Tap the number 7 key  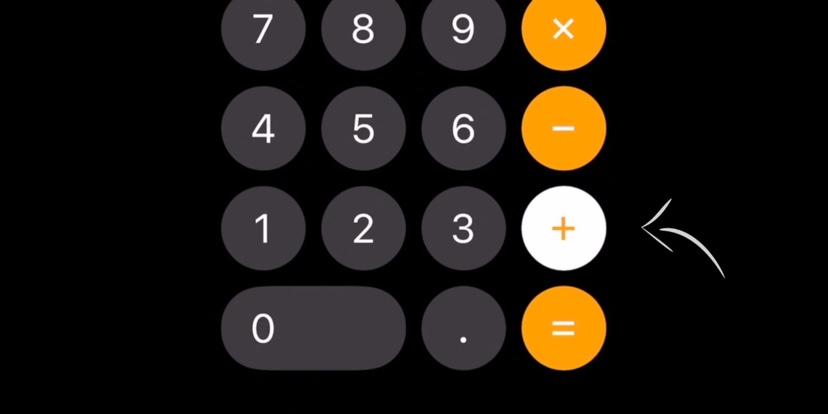pos(263,30)
